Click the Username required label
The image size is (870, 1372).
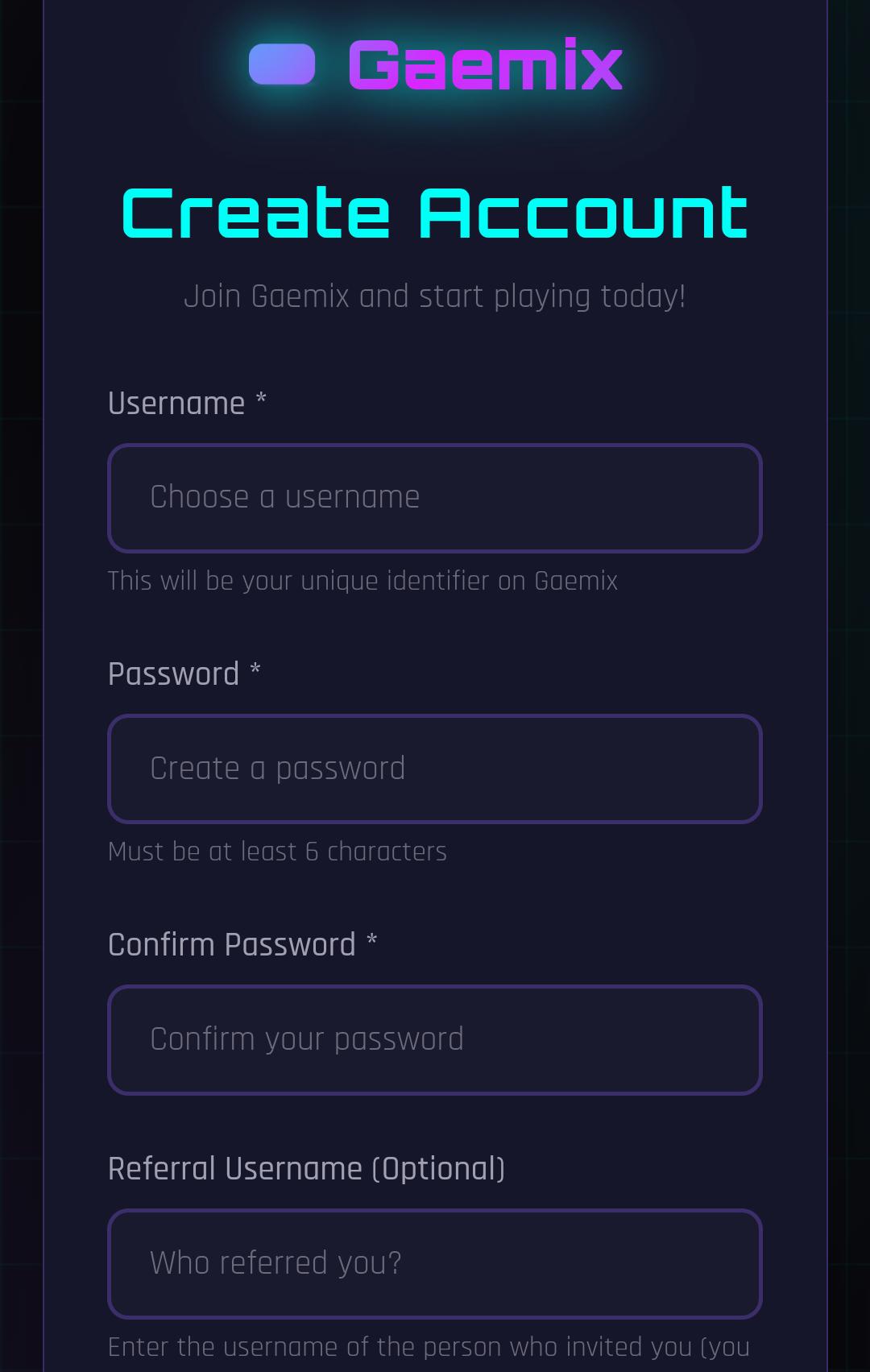(187, 403)
